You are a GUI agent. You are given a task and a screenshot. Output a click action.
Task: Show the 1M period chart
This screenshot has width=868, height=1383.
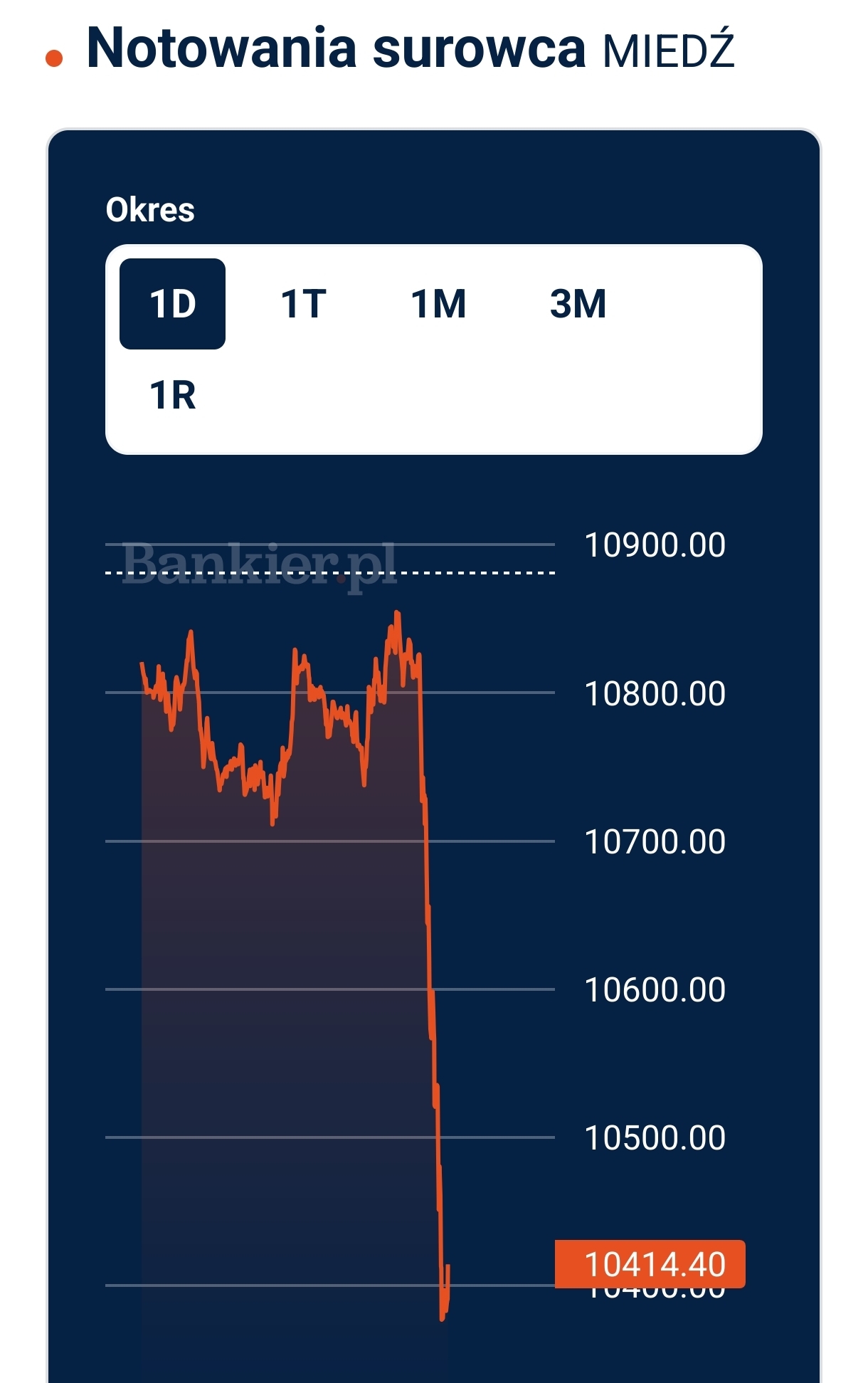click(438, 304)
